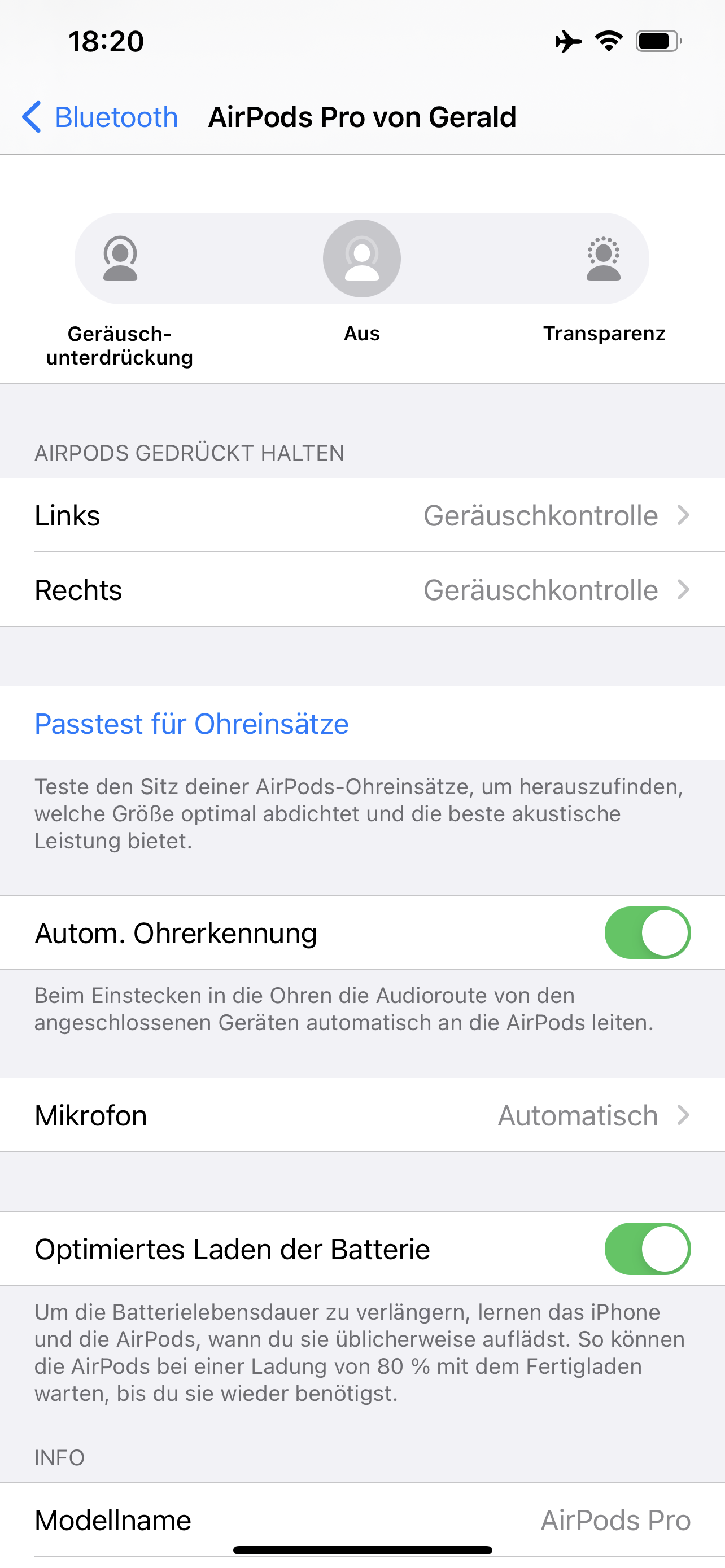Select the Aus noise control mode
Viewport: 725px width, 1568px height.
coord(361,259)
